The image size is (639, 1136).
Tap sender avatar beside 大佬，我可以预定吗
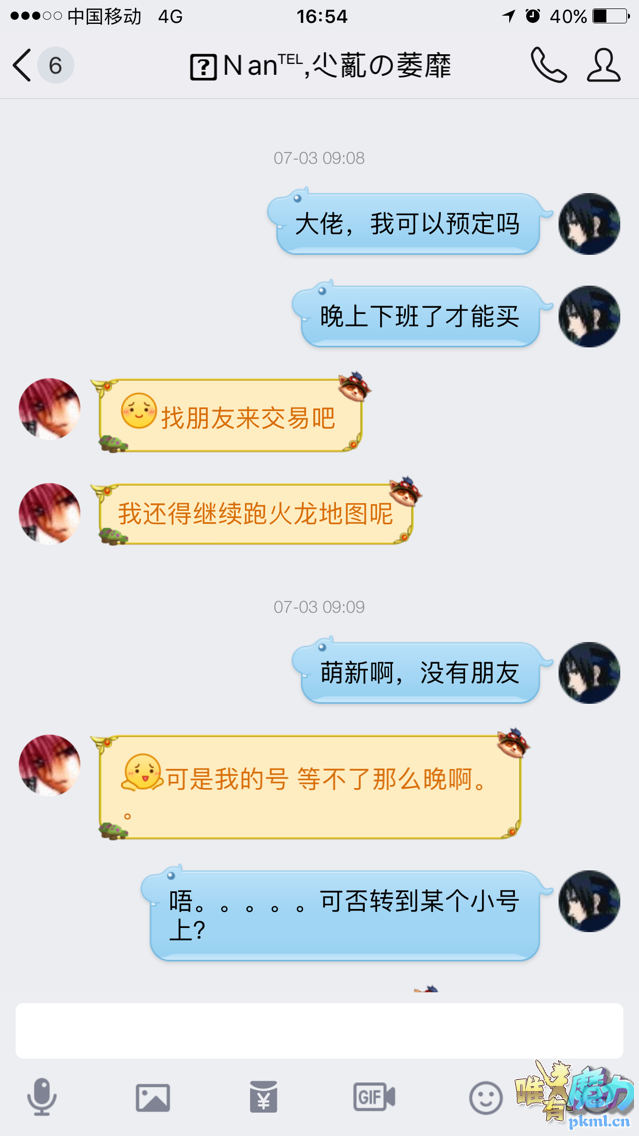(x=589, y=224)
